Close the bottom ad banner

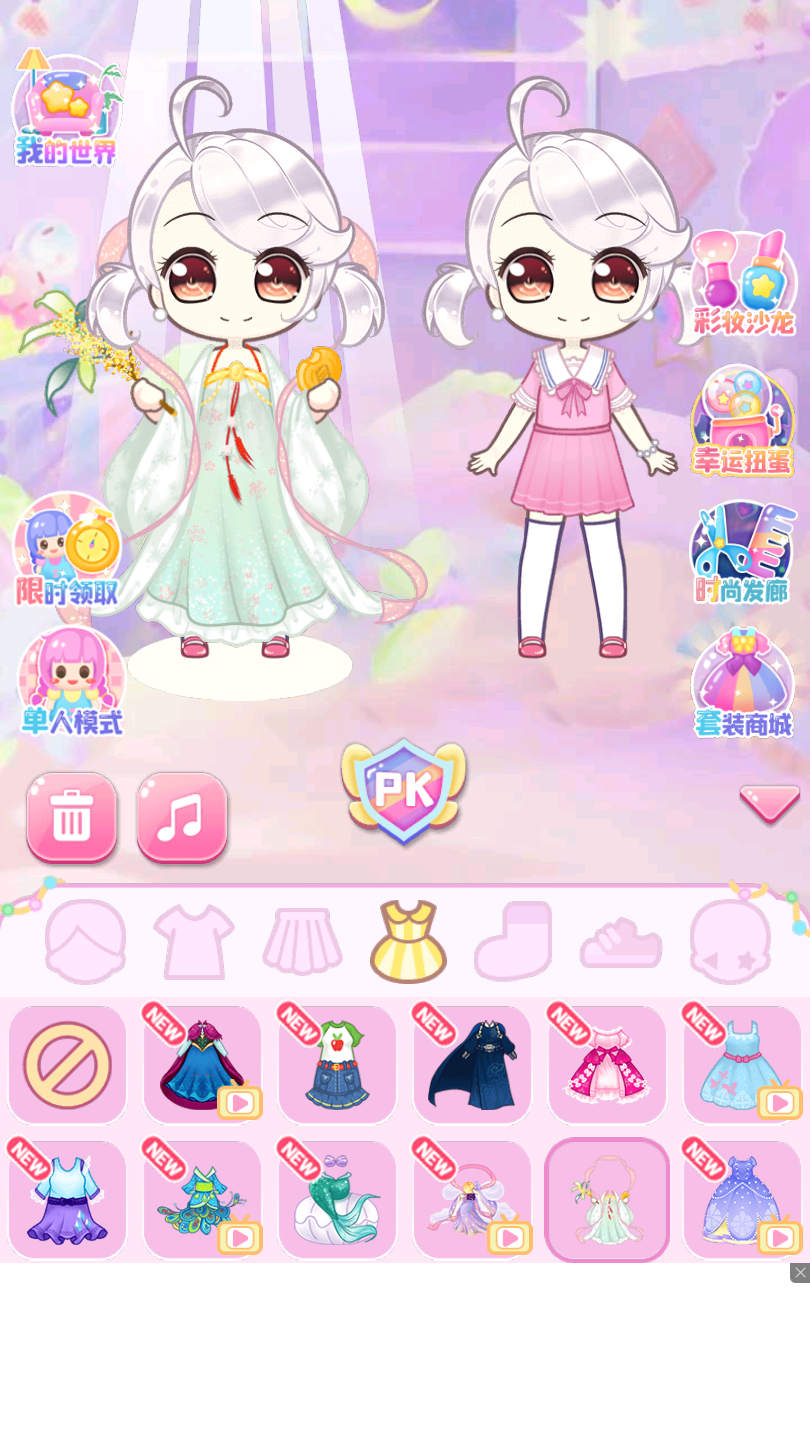tap(800, 1272)
